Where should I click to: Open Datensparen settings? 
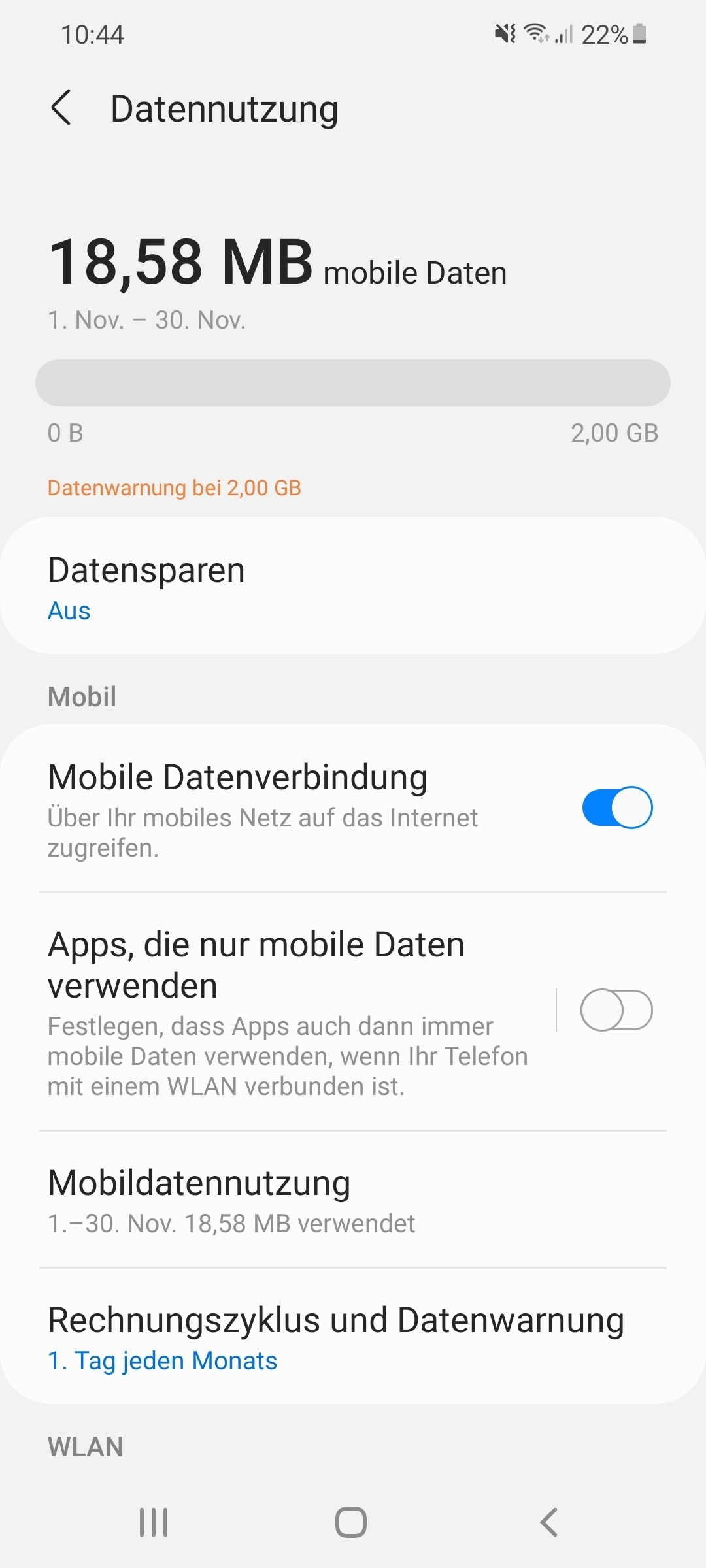click(353, 587)
